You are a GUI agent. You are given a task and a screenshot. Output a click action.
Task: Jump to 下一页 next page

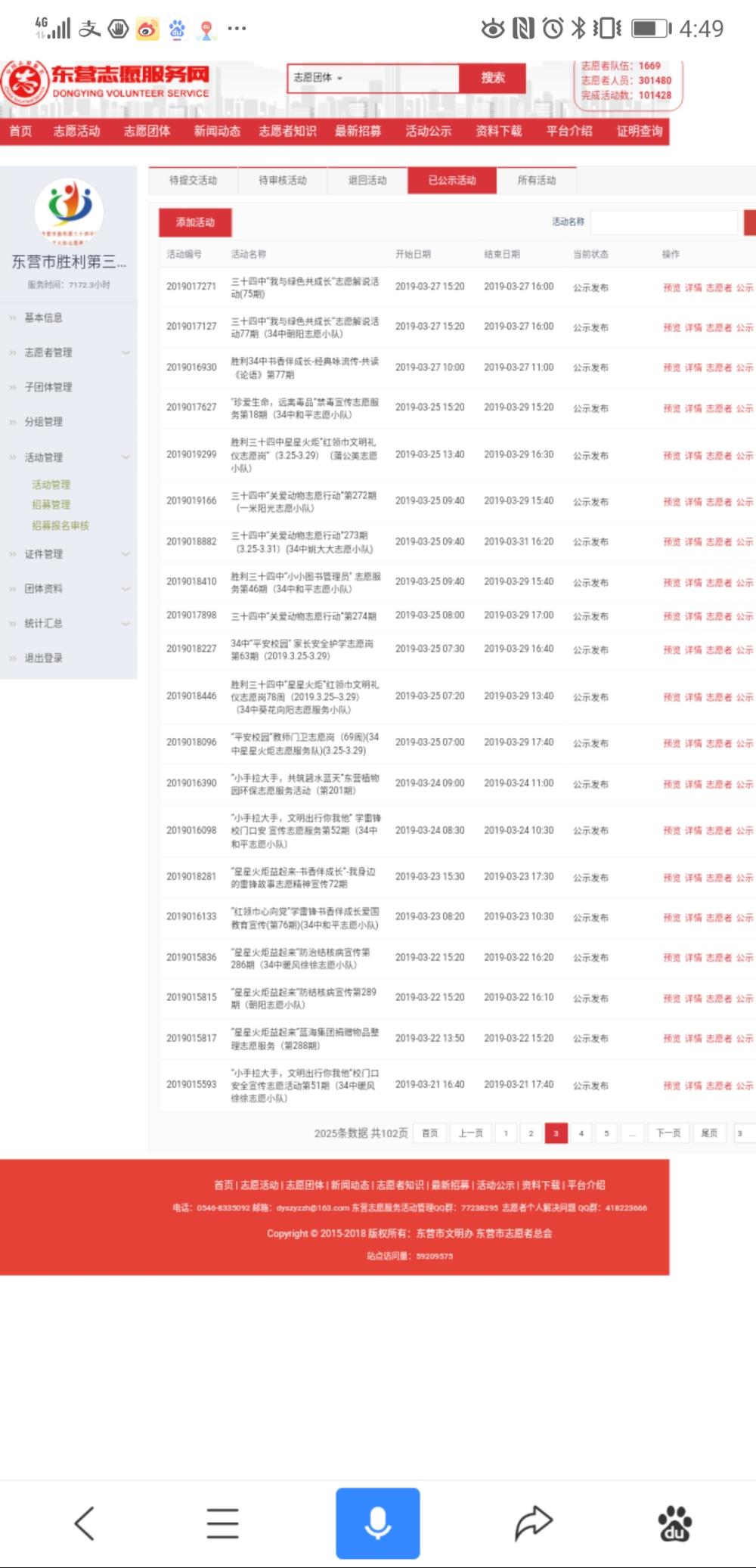click(x=668, y=1133)
